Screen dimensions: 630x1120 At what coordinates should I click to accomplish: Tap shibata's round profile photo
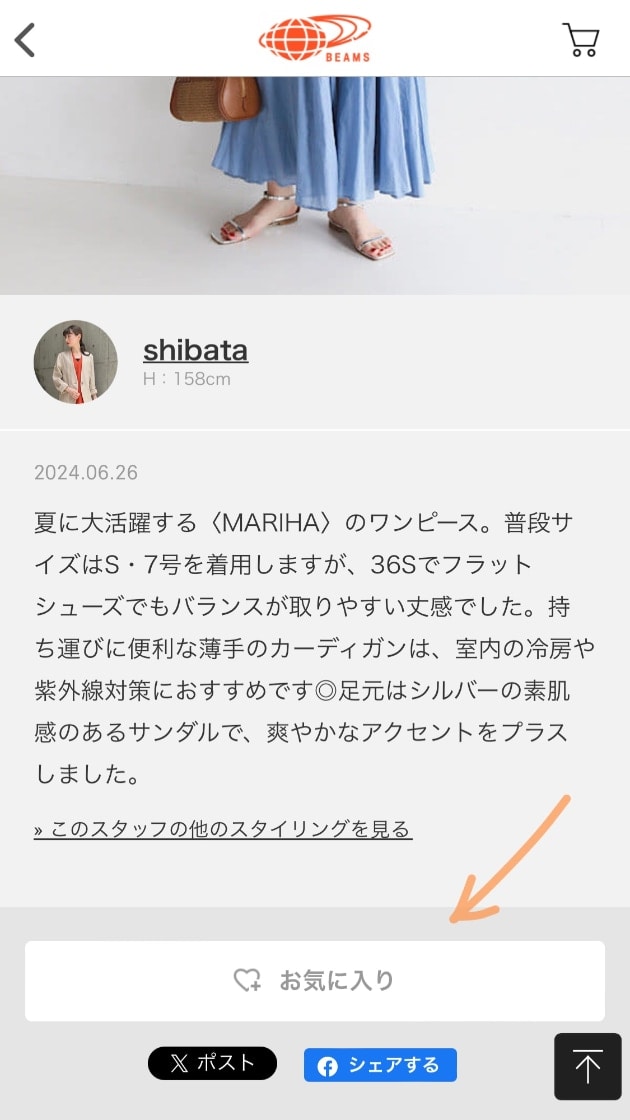76,362
